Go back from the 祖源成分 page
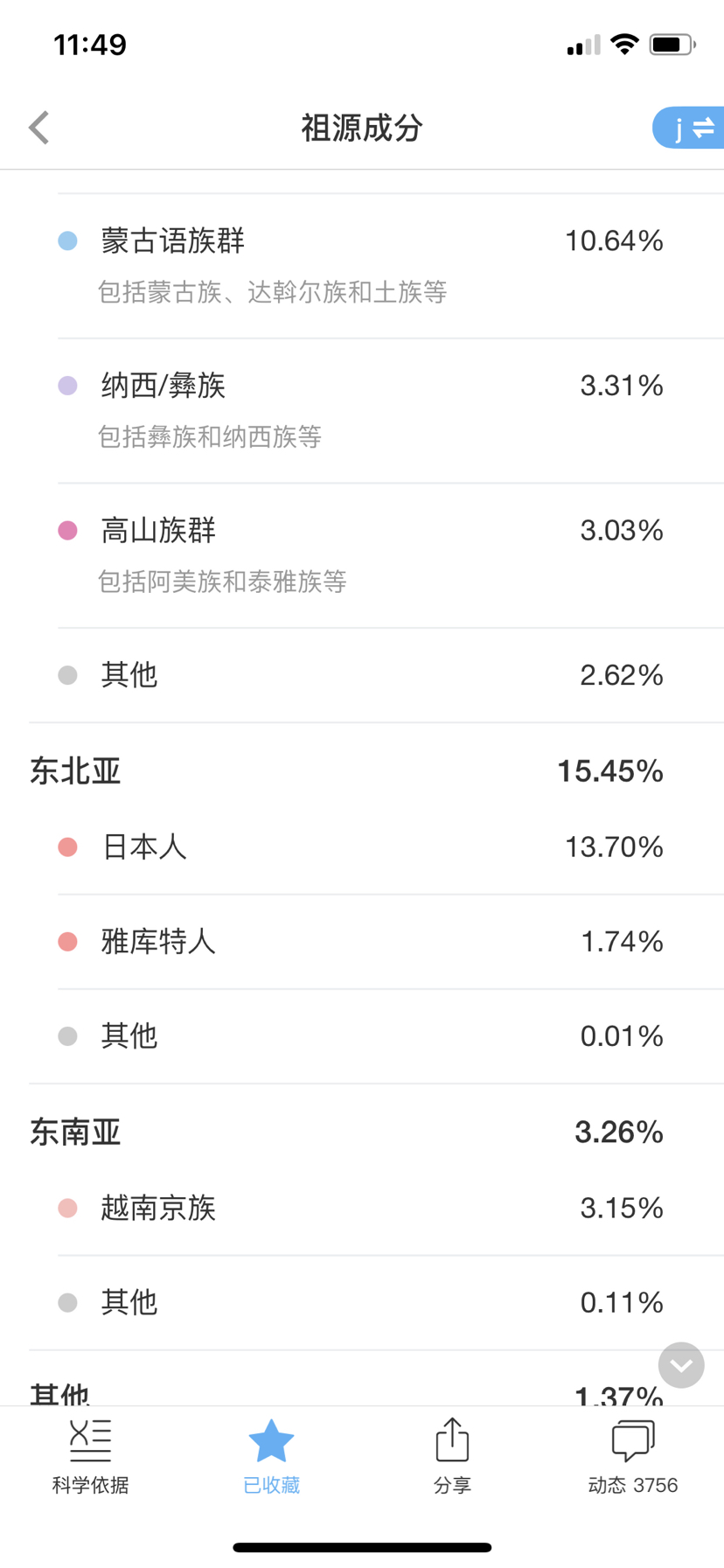724x1568 pixels. [x=38, y=128]
